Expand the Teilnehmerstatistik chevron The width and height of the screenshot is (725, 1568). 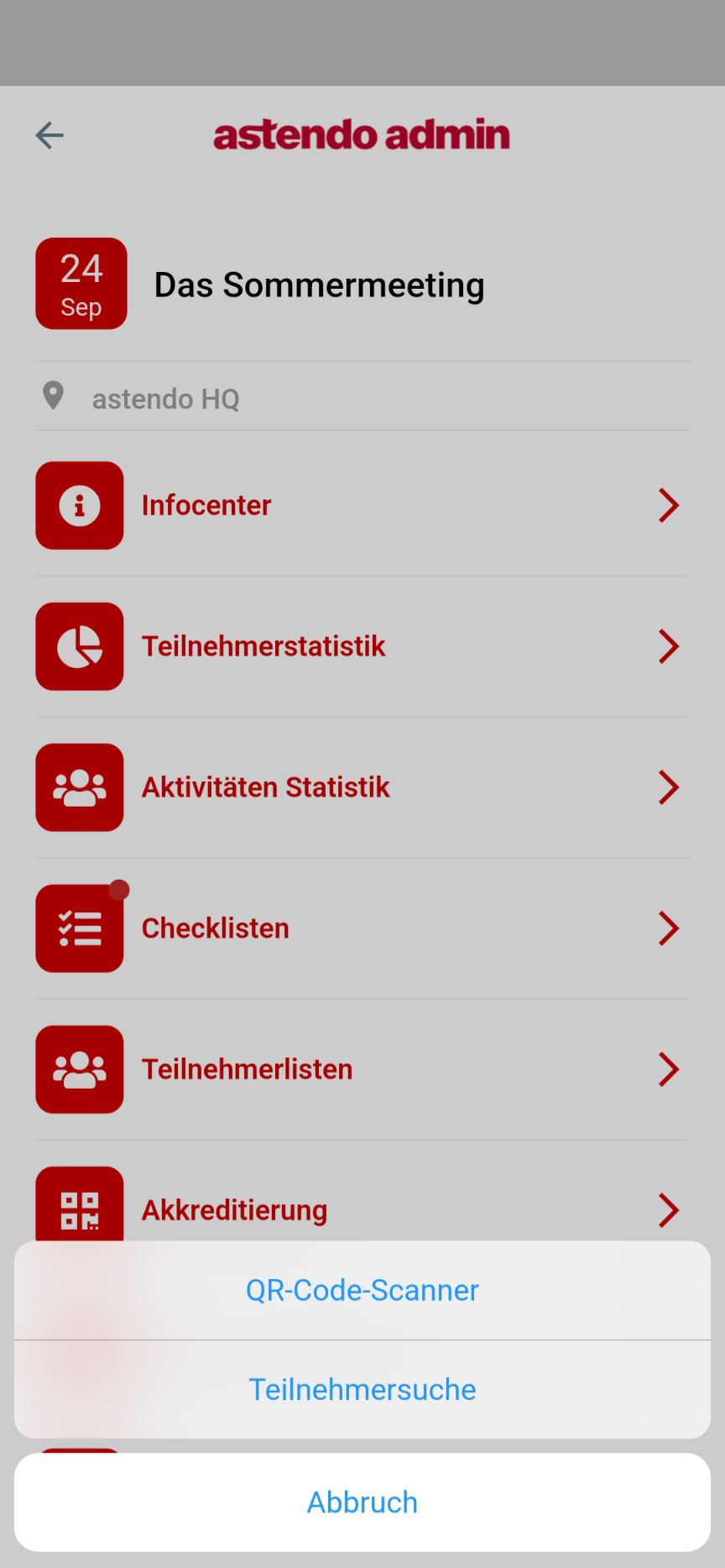tap(669, 646)
